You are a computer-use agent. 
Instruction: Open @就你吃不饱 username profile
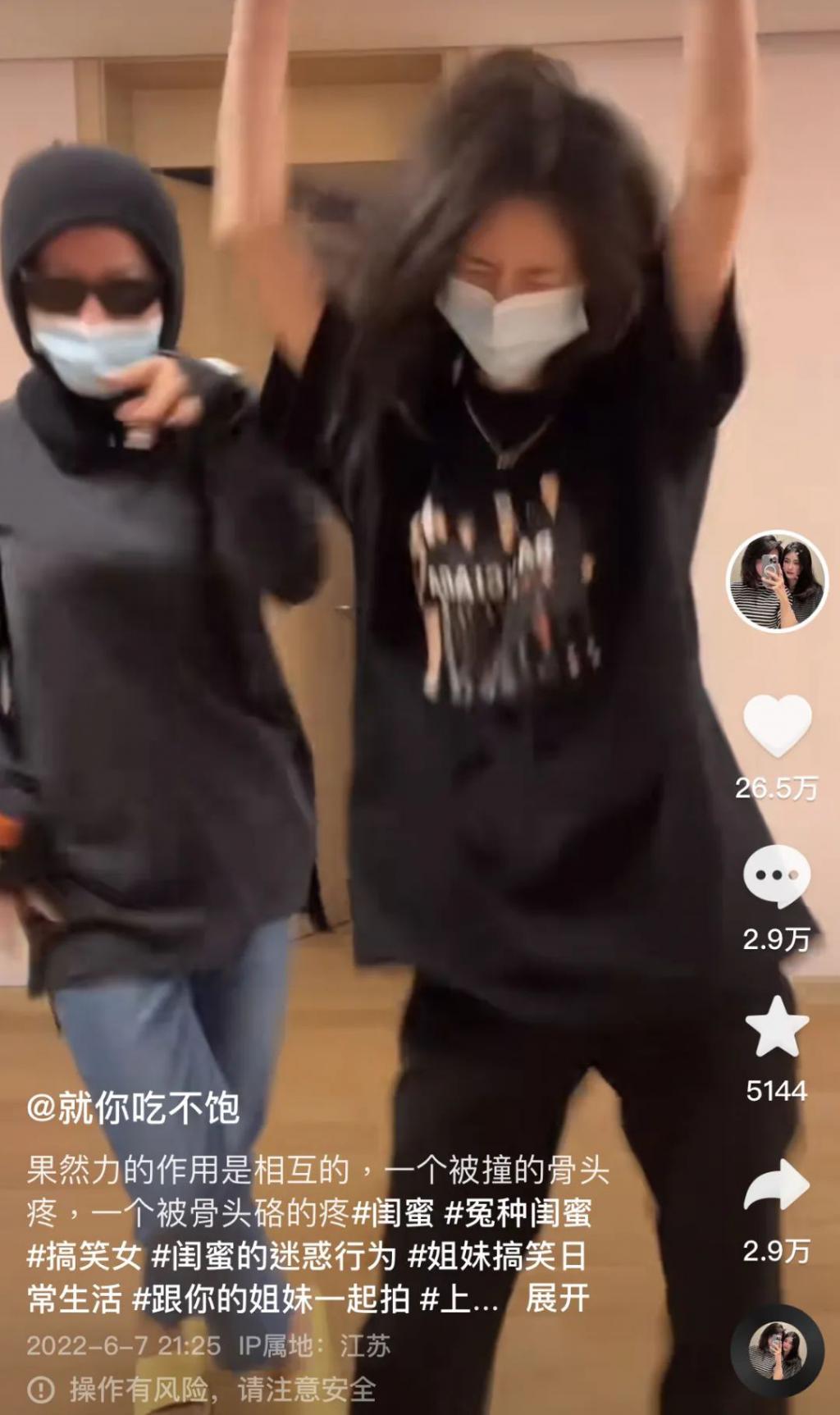pos(134,1109)
